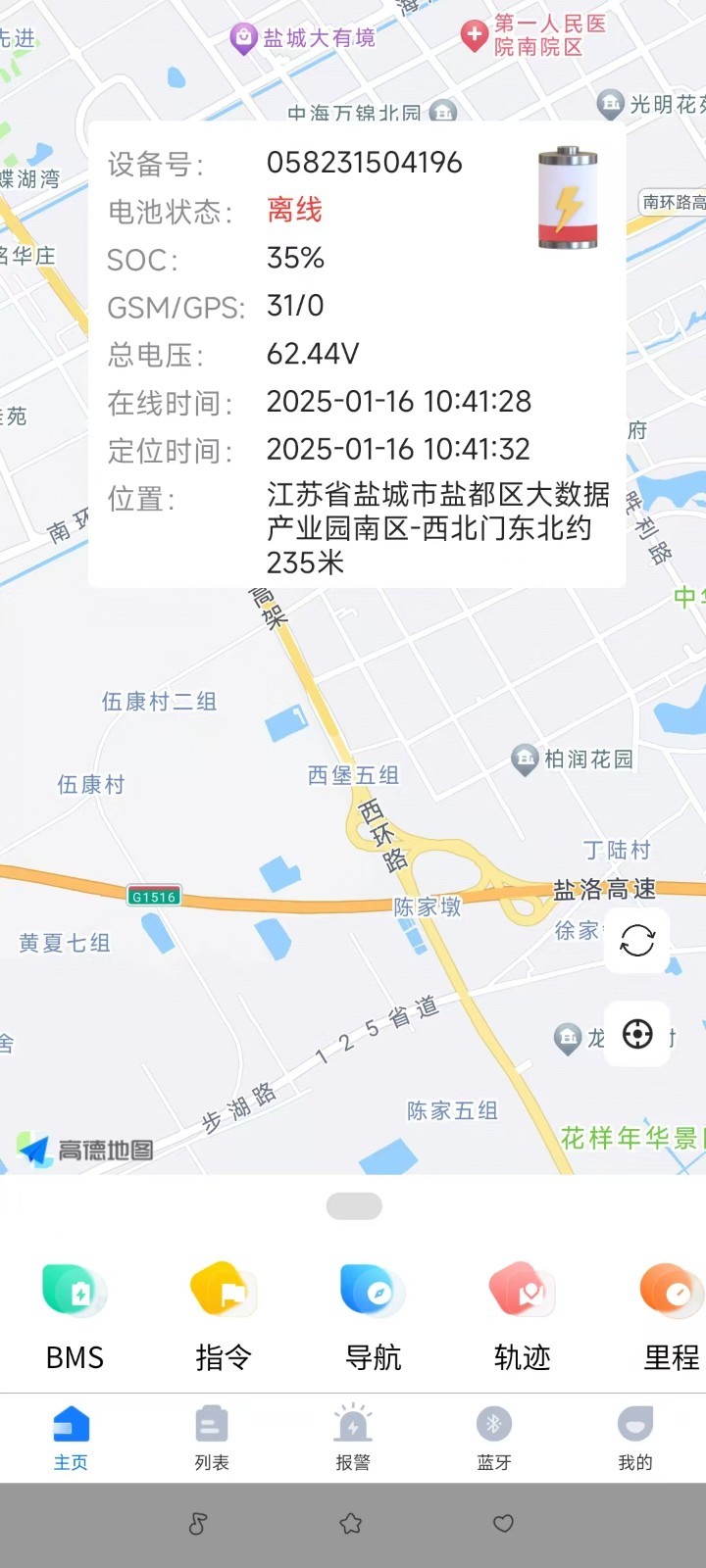The width and height of the screenshot is (706, 1568).
Task: Center the map on current location
Action: pos(637,1034)
